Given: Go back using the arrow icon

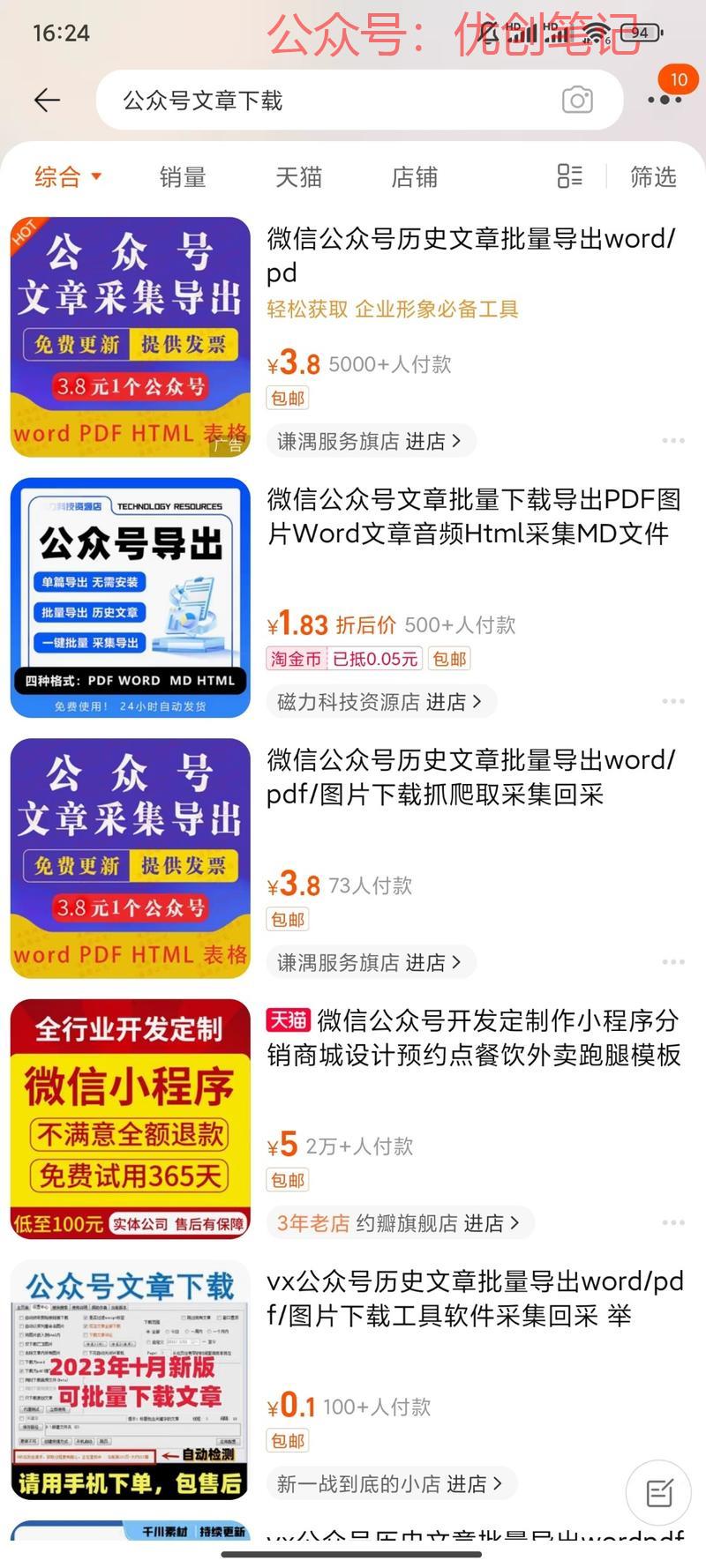Looking at the screenshot, I should (x=47, y=101).
